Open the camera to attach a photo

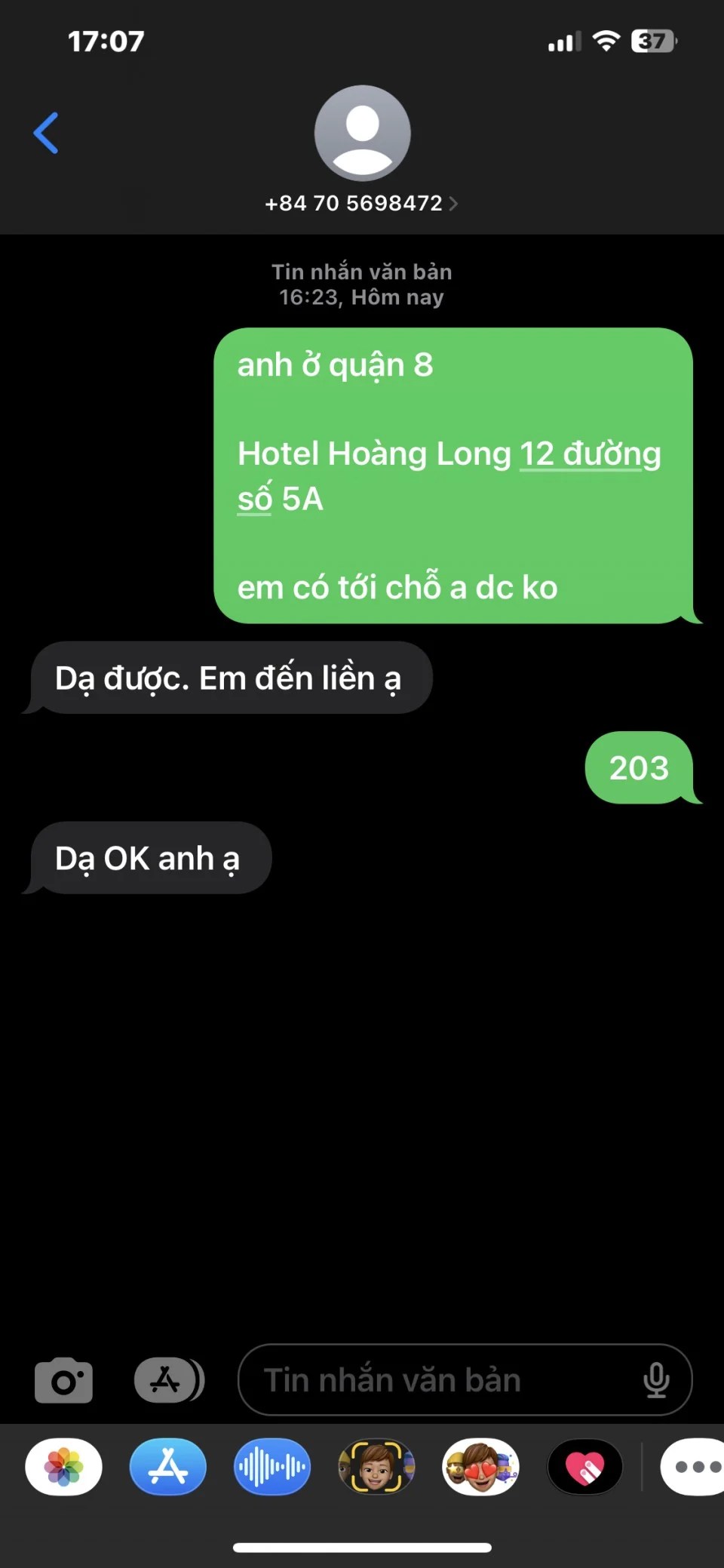coord(64,1380)
